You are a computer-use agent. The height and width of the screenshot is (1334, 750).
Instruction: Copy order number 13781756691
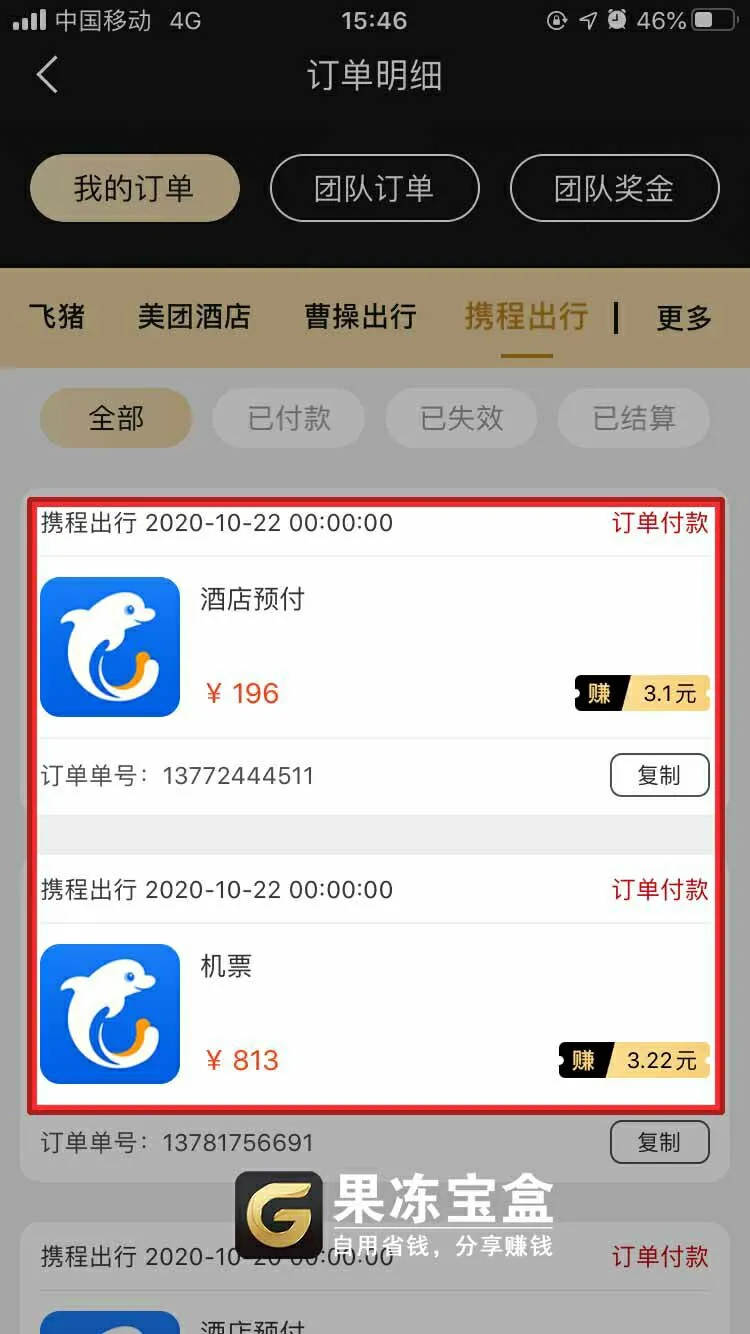(x=660, y=1142)
